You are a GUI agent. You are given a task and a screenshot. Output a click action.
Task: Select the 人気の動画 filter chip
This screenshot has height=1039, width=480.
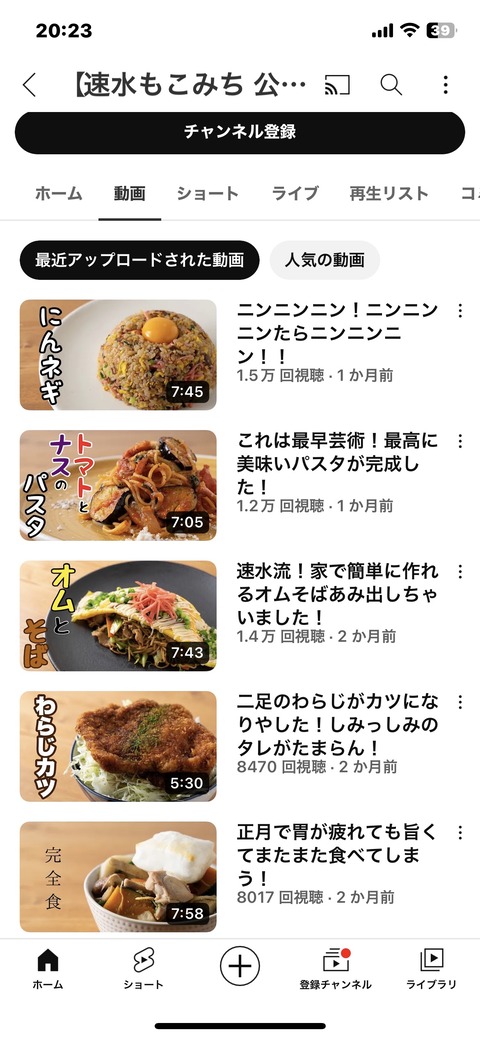(325, 260)
